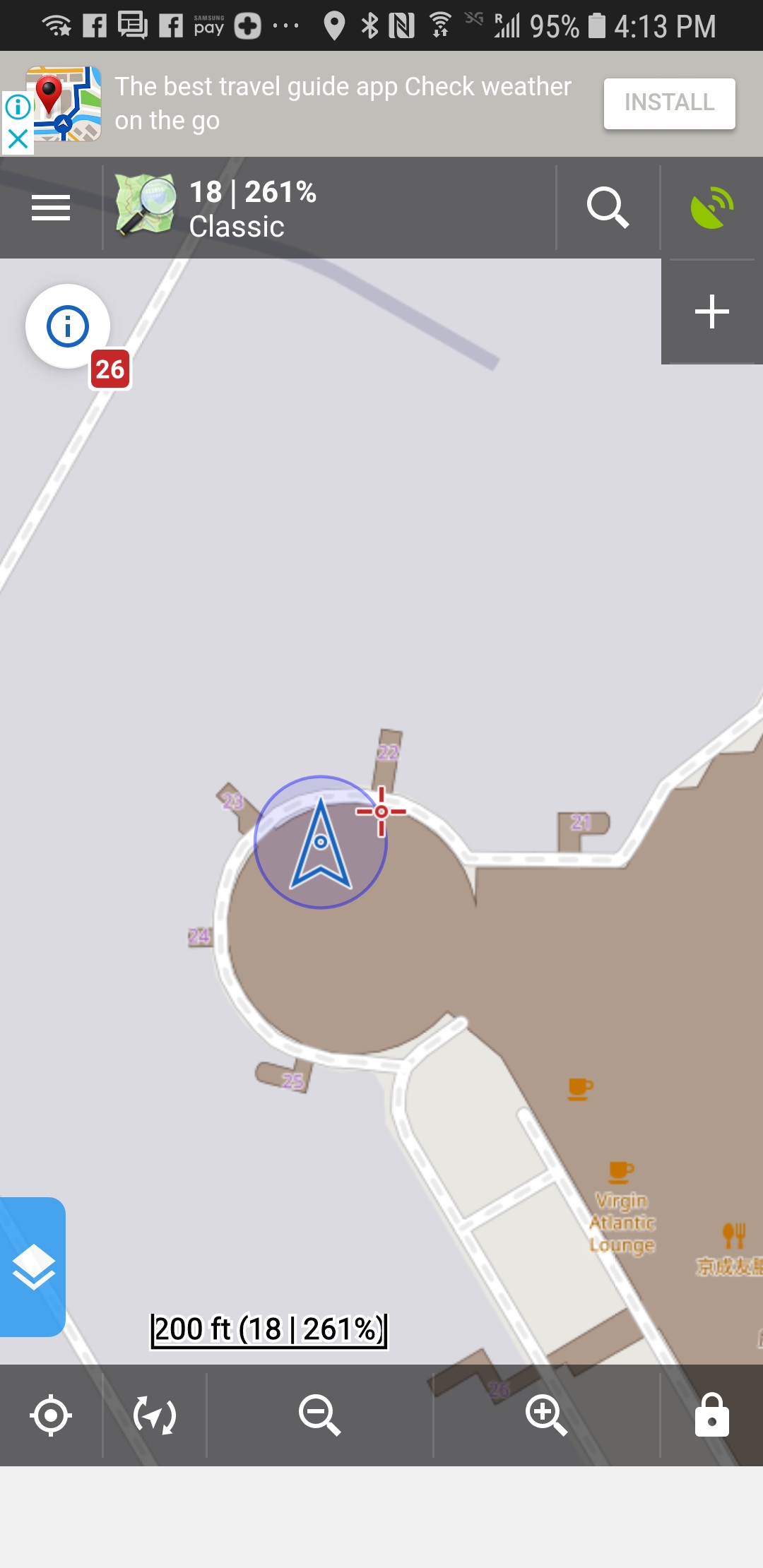Open the GPS satellite status
763x1568 pixels.
point(711,208)
